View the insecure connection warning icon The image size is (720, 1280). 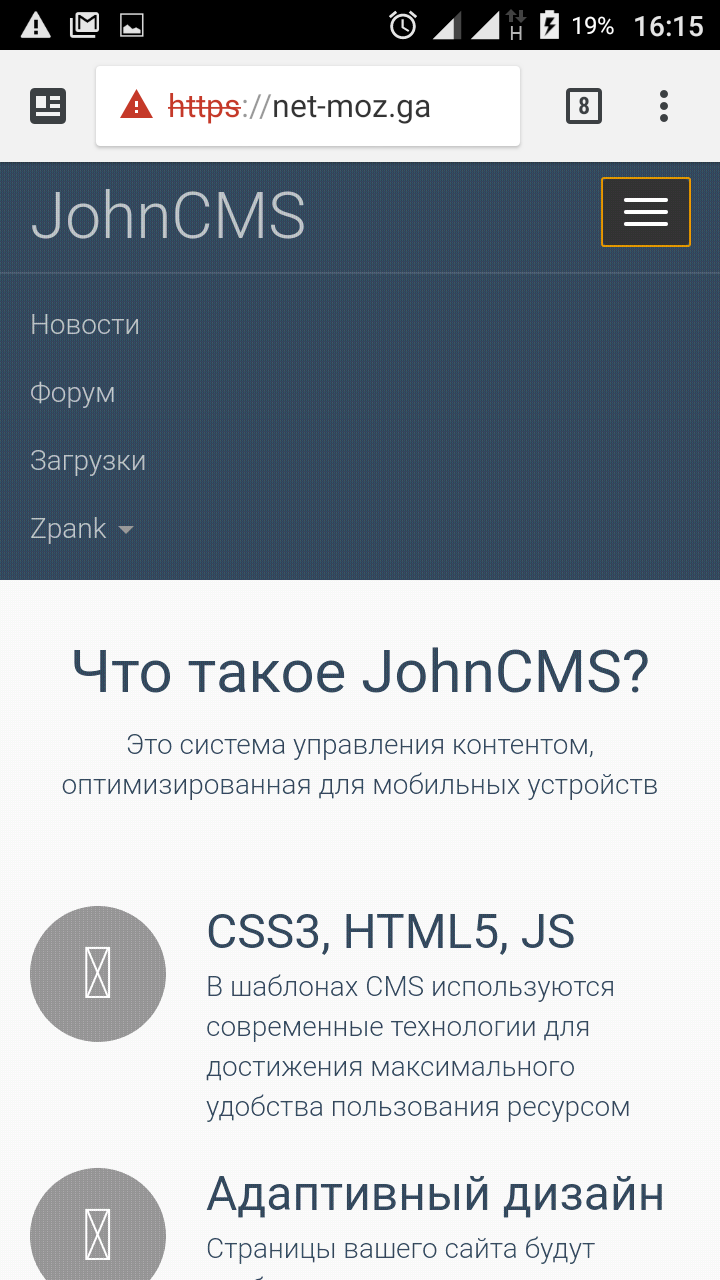(136, 105)
